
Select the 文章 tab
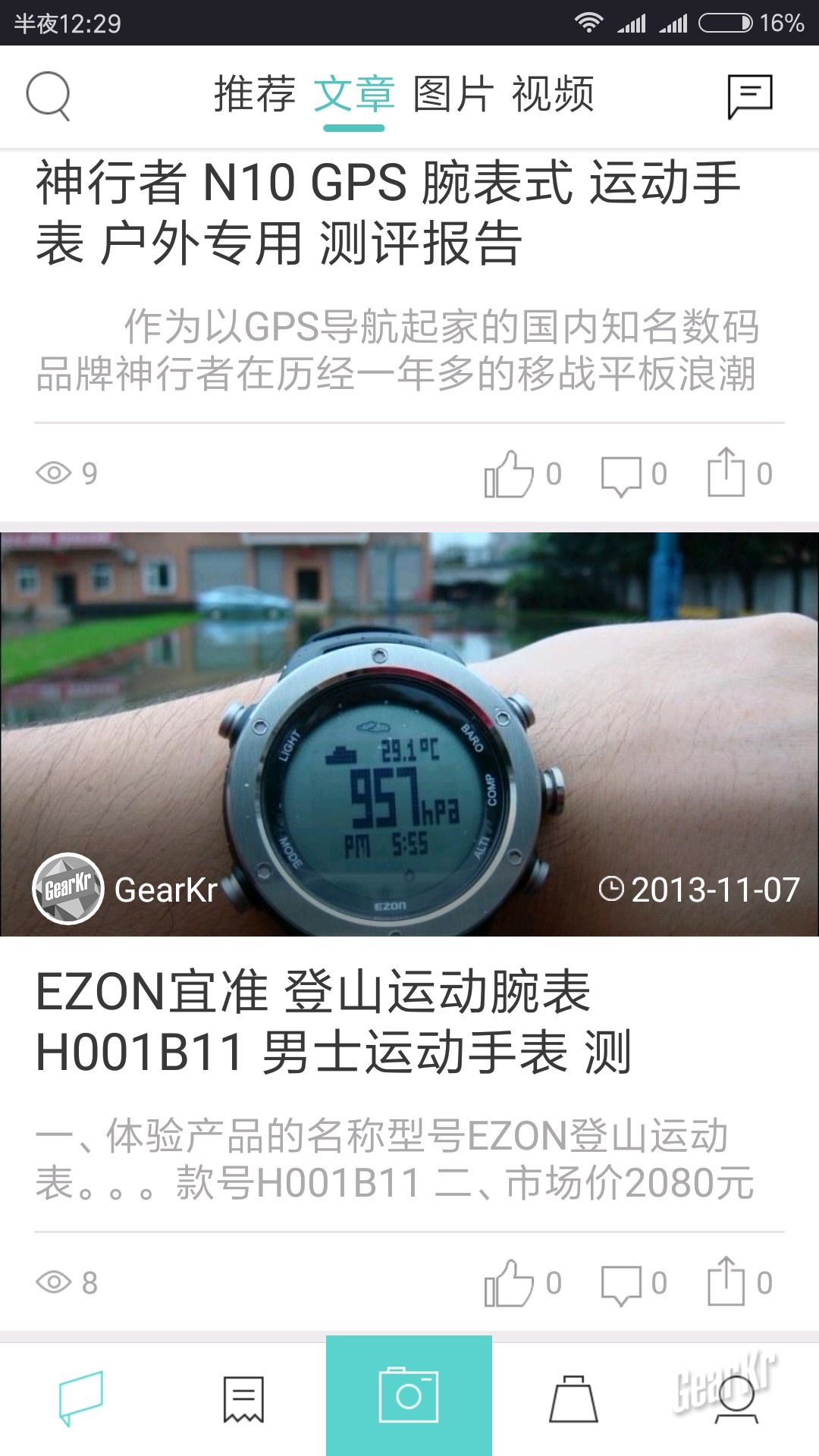tap(354, 95)
